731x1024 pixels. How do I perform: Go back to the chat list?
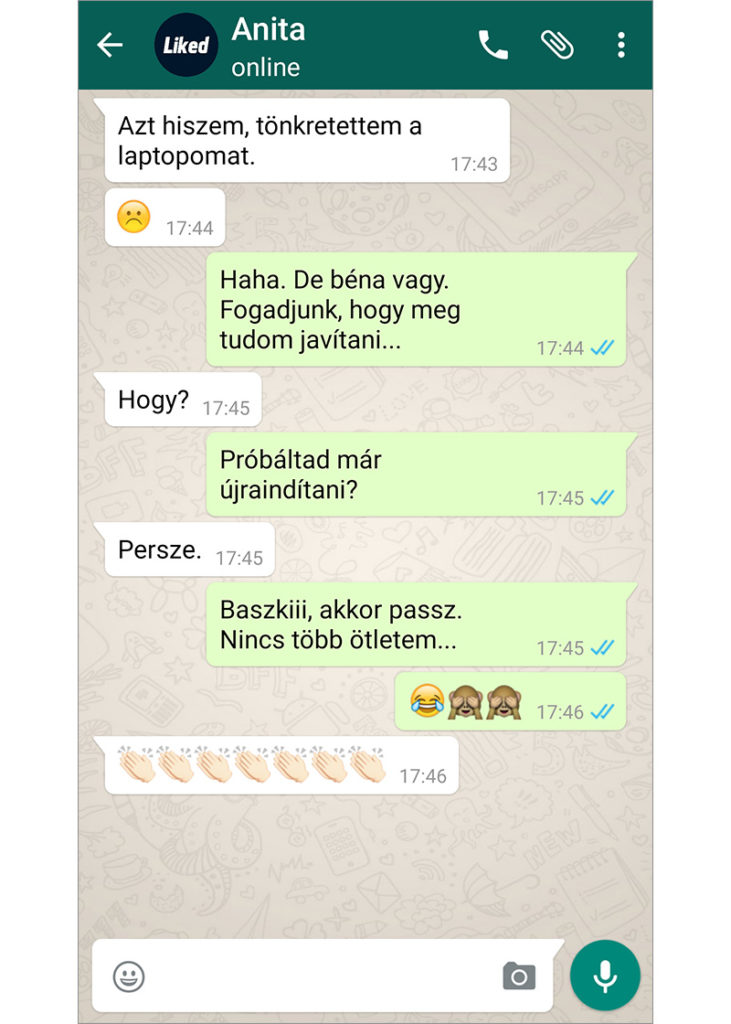pyautogui.click(x=109, y=45)
